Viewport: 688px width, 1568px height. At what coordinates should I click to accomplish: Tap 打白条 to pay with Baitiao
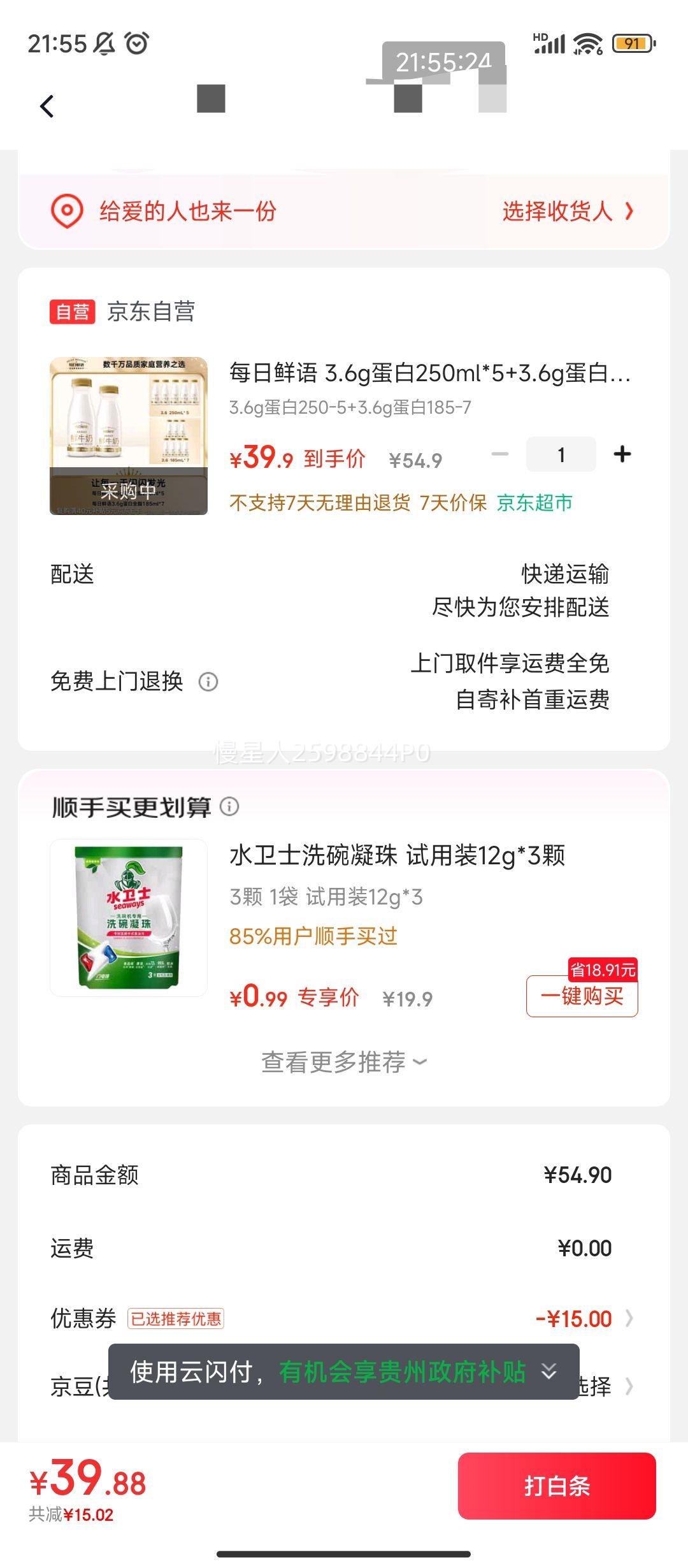556,1485
